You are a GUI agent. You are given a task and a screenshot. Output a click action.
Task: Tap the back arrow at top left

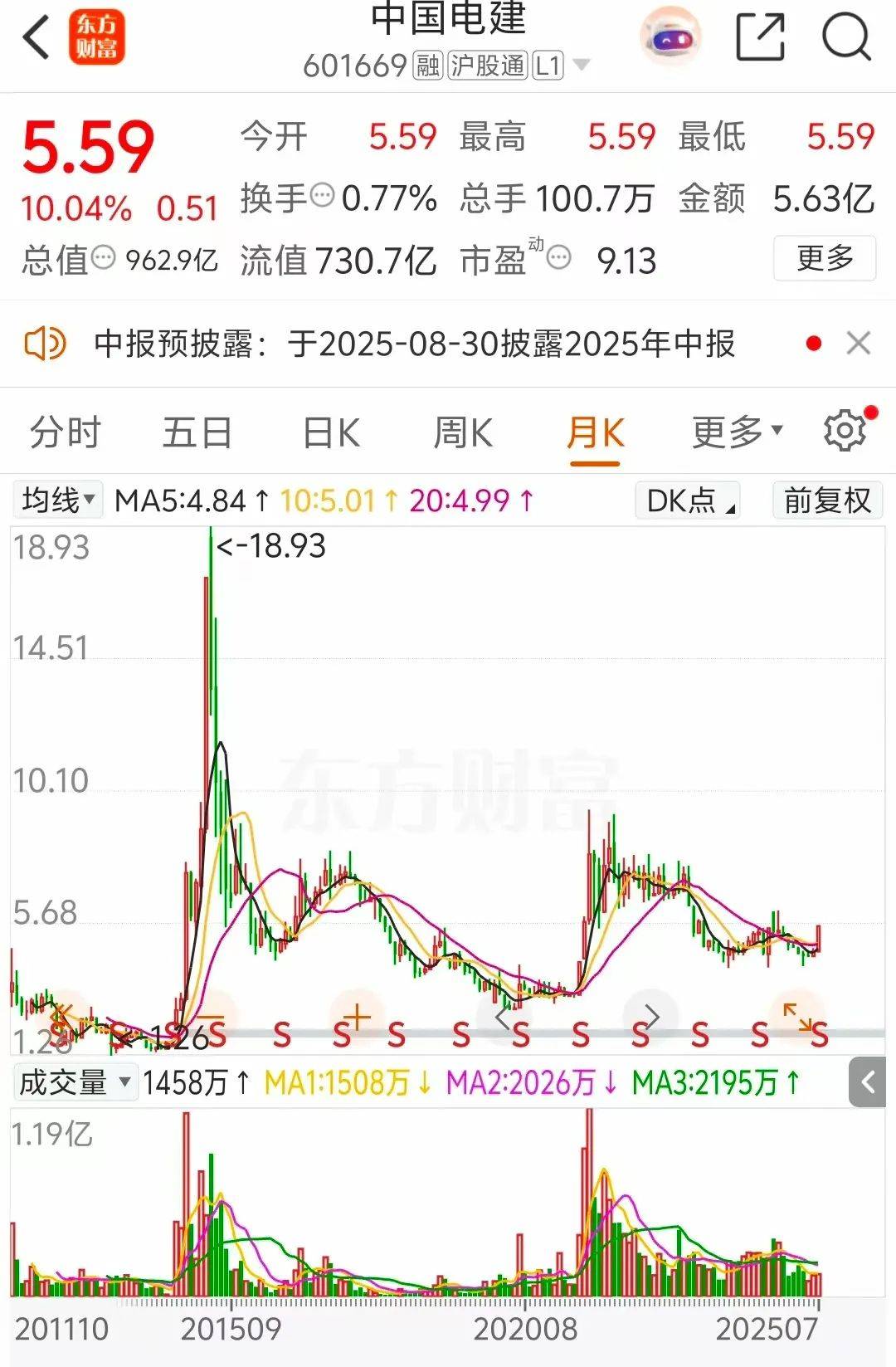[33, 37]
